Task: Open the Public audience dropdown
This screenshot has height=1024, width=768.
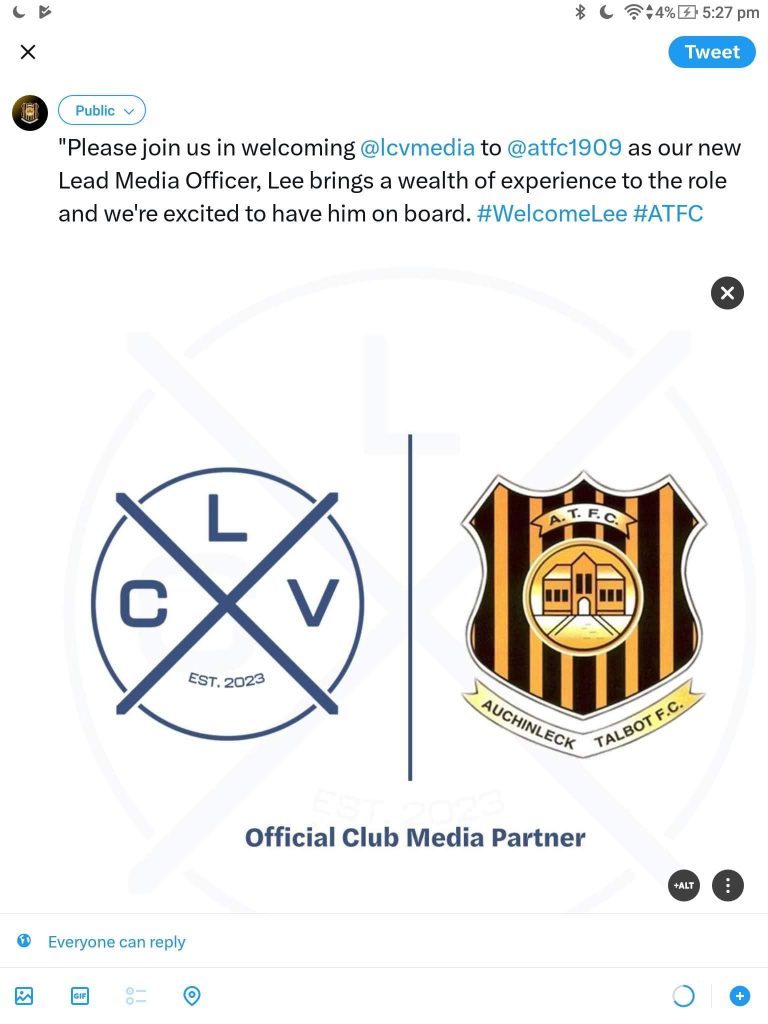Action: [102, 110]
